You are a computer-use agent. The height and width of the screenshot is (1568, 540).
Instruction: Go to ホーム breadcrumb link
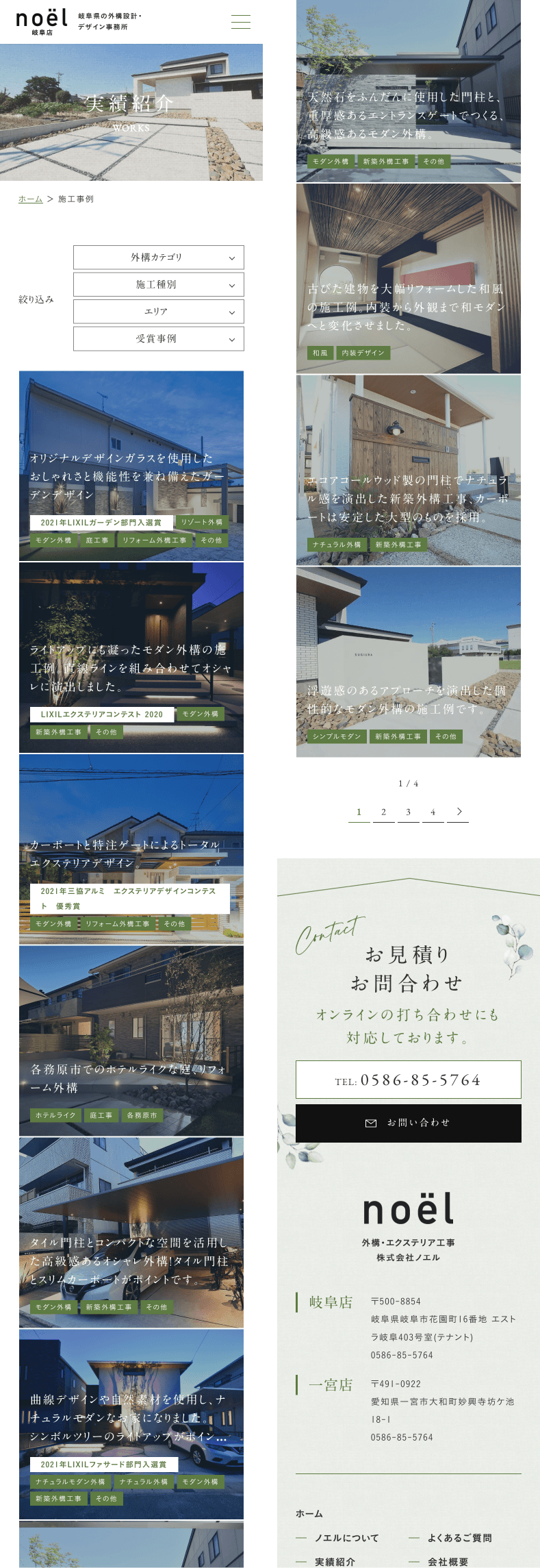click(x=30, y=199)
